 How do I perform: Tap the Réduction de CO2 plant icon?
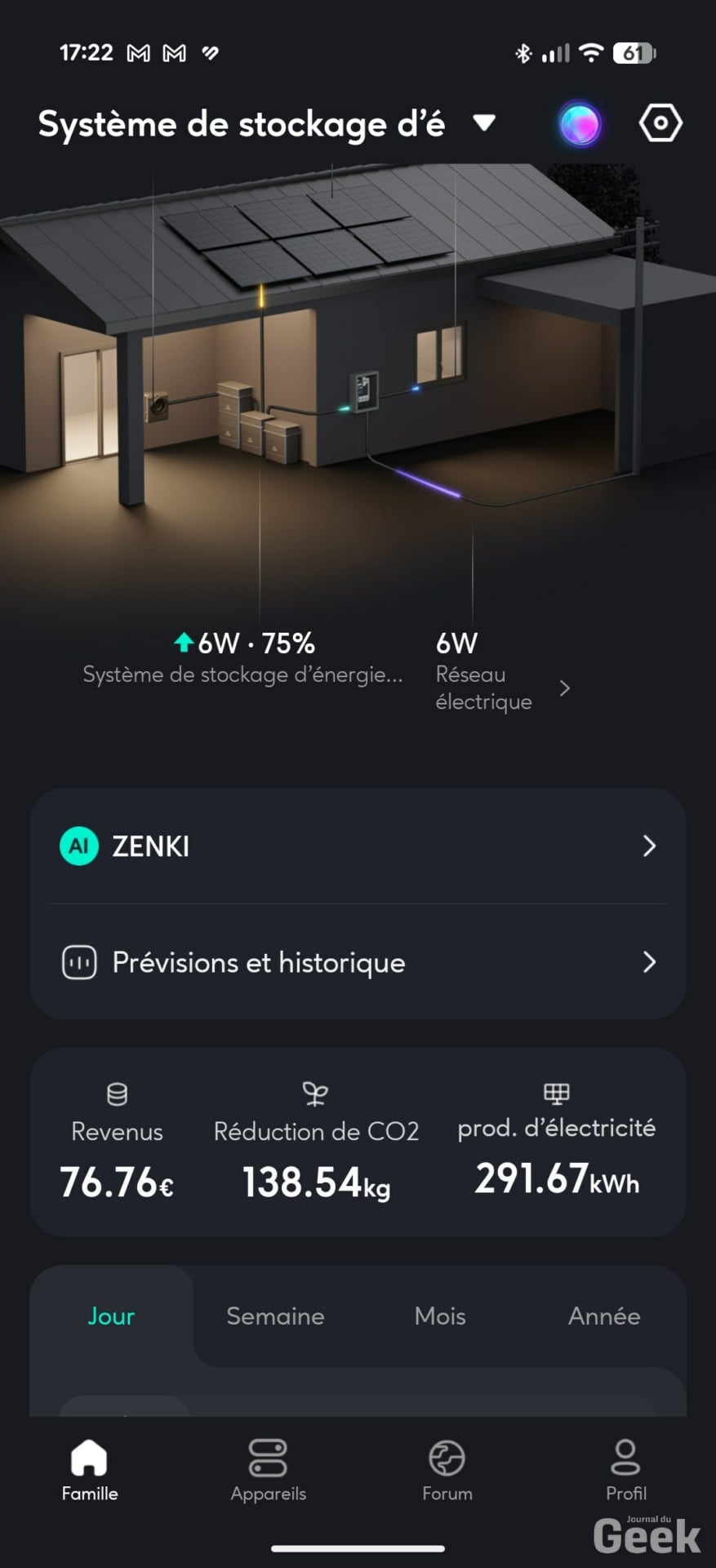coord(315,1094)
